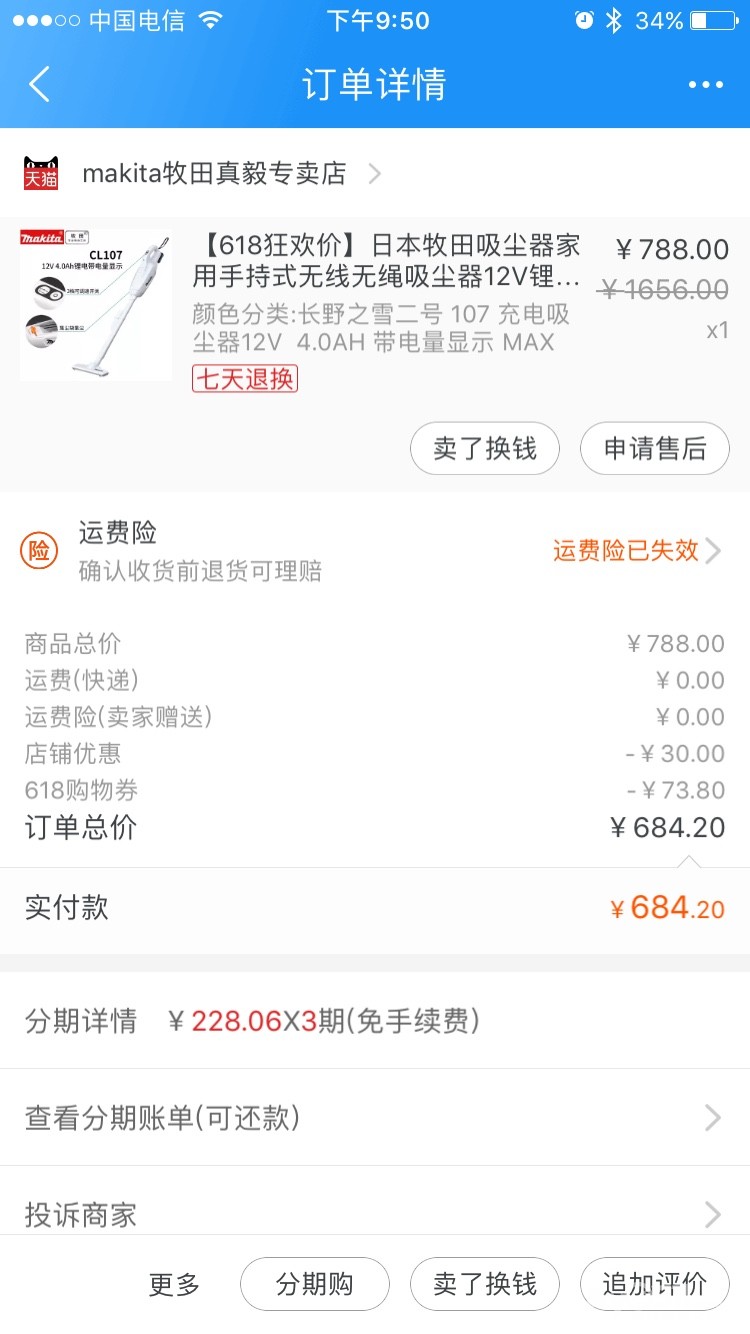Viewport: 750px width, 1334px height.
Task: Tap 申请售后 to request after-sales service
Action: tap(654, 449)
